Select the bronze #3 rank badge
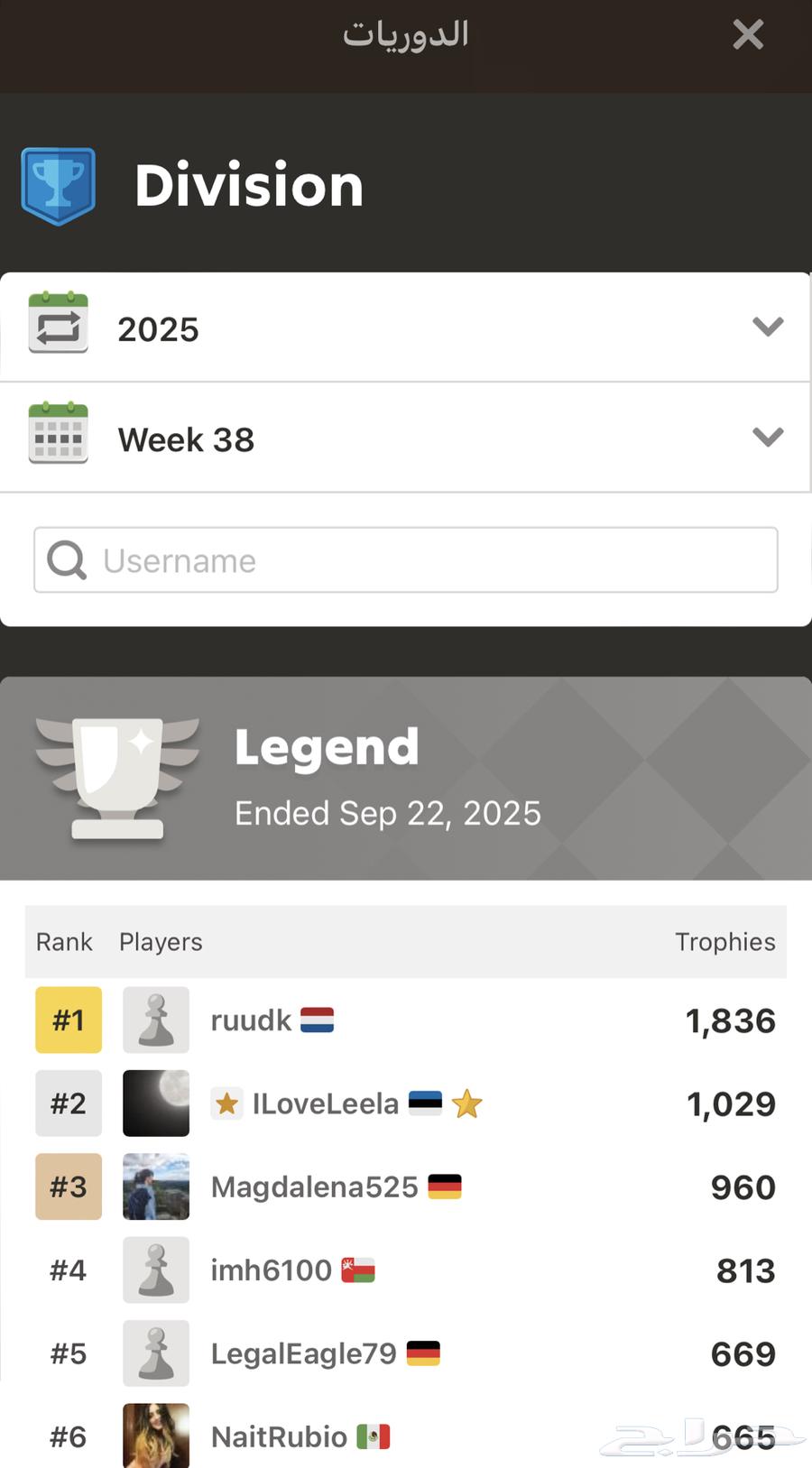The width and height of the screenshot is (812, 1468). coord(68,1186)
